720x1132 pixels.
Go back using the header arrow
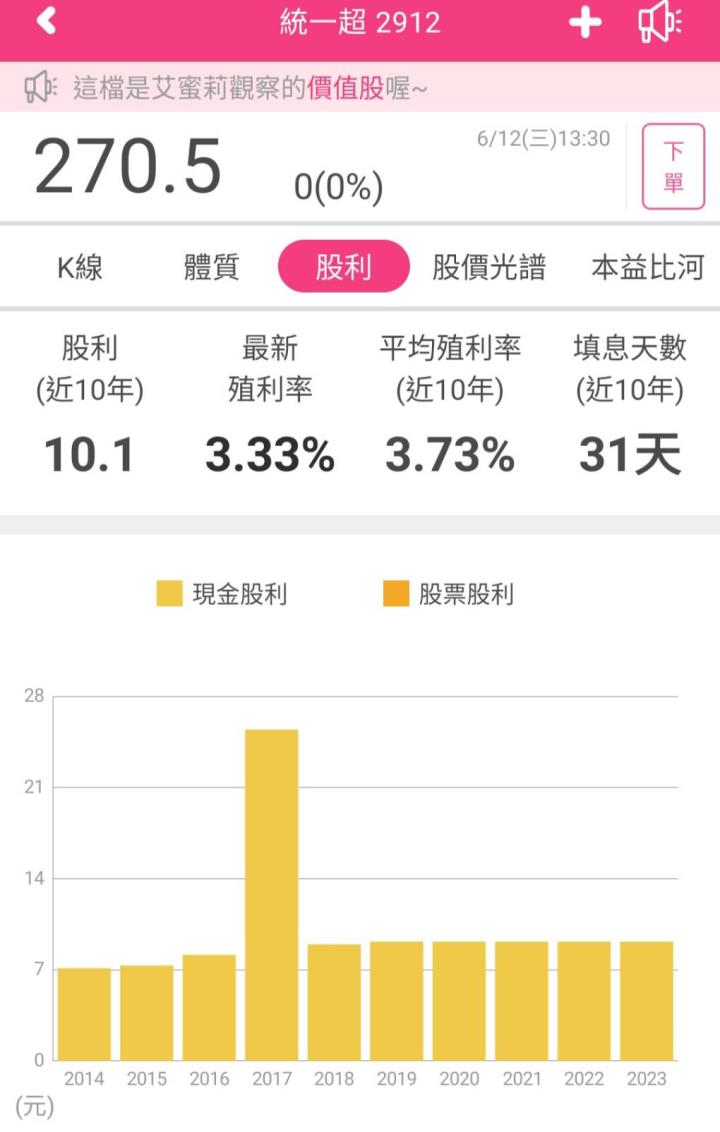tap(46, 22)
